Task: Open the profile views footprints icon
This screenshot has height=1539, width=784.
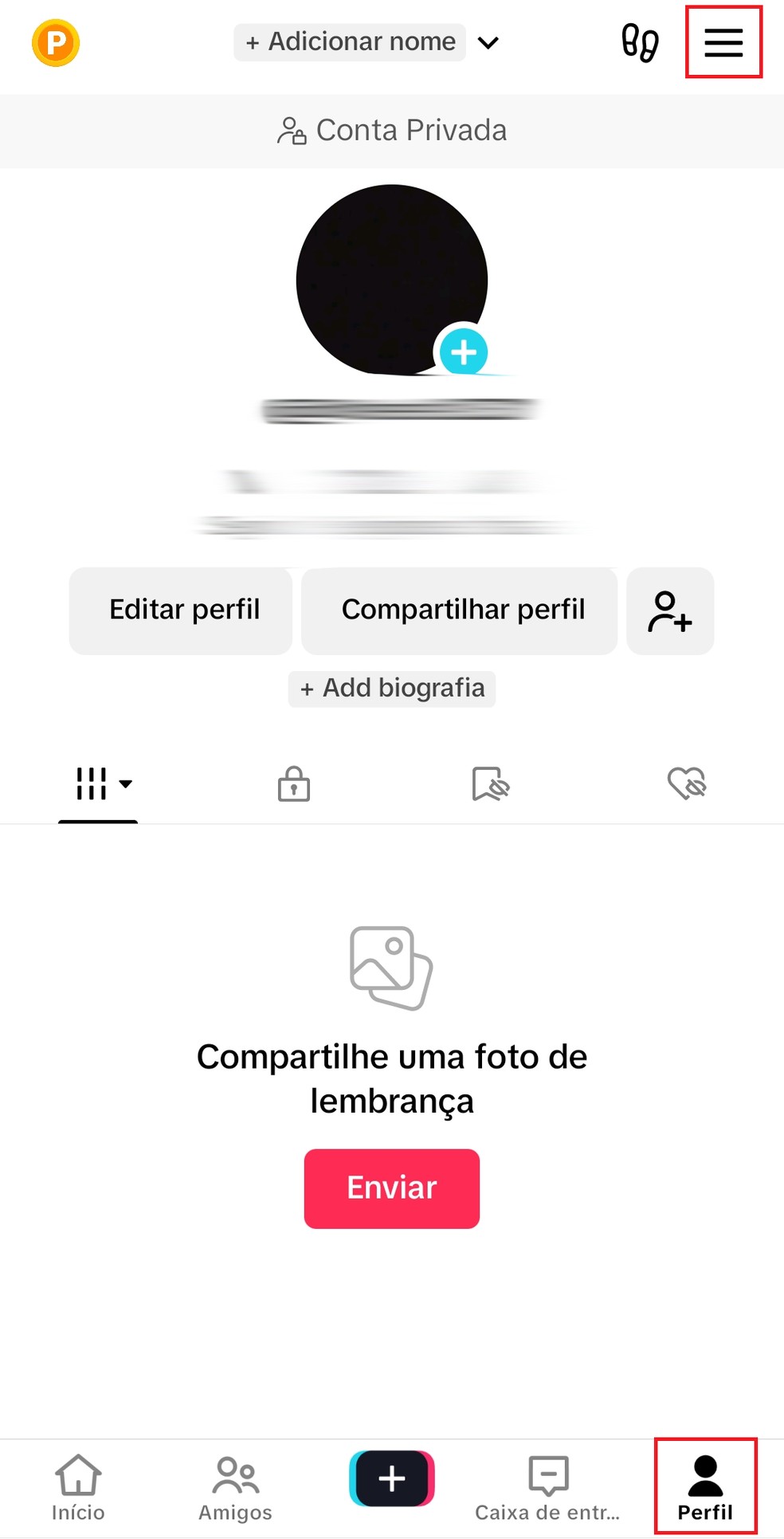Action: tap(640, 44)
